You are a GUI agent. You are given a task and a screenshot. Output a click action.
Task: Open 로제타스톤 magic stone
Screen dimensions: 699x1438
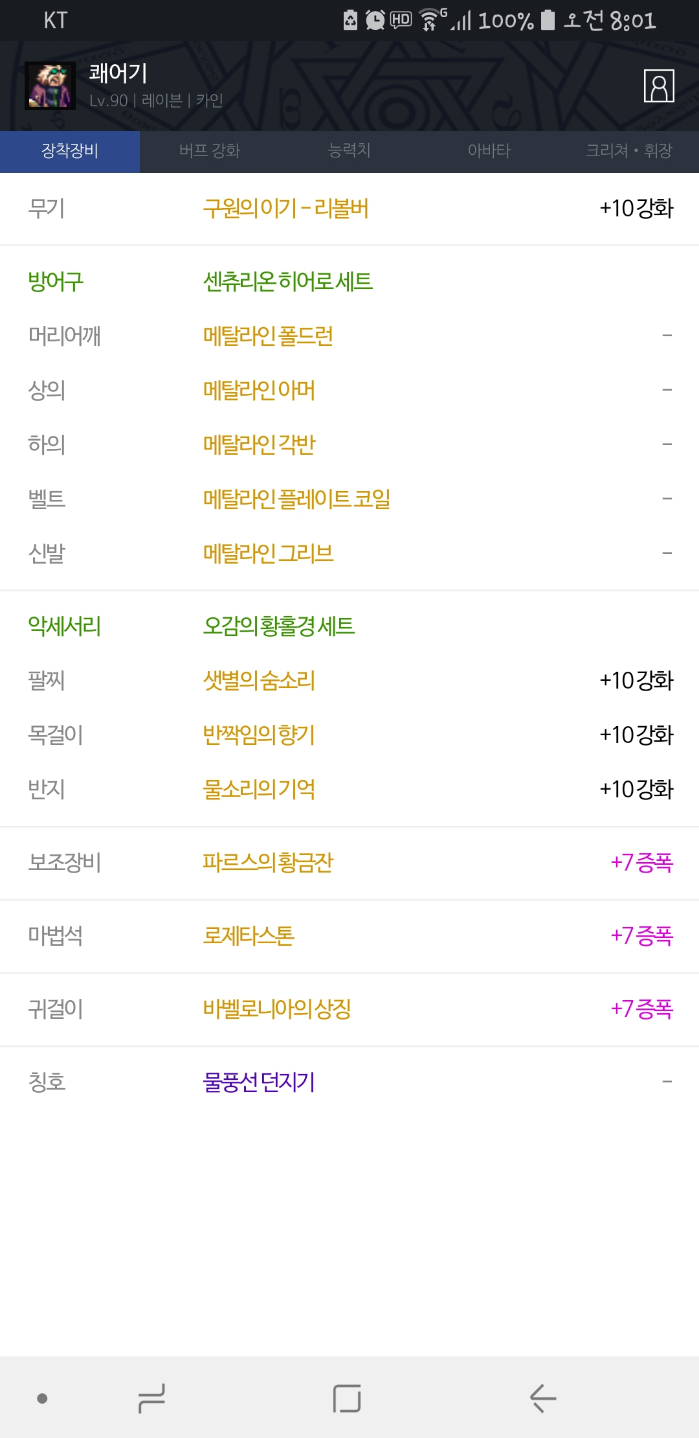(249, 936)
